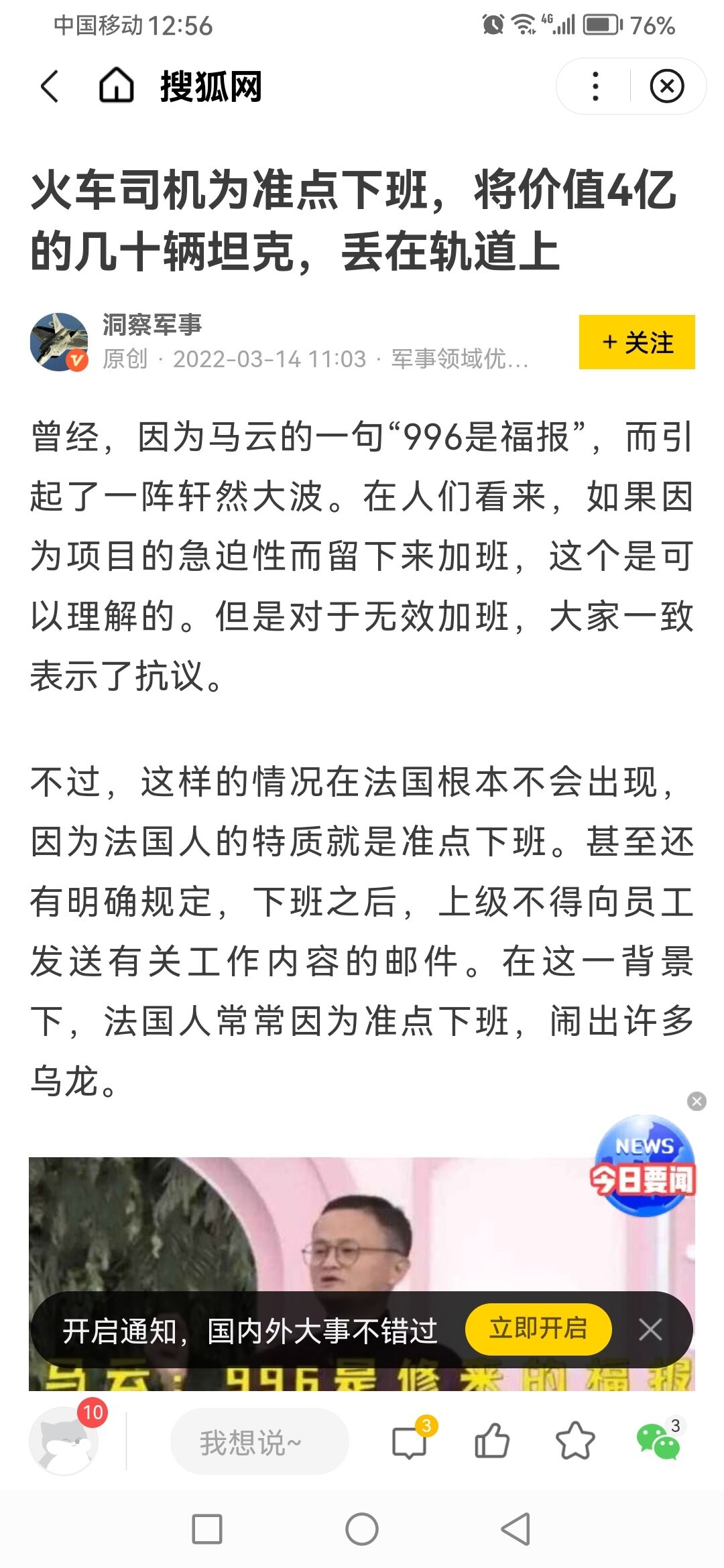Image resolution: width=724 pixels, height=1568 pixels.
Task: Open the 今日要闻 news floating badge
Action: [644, 1166]
